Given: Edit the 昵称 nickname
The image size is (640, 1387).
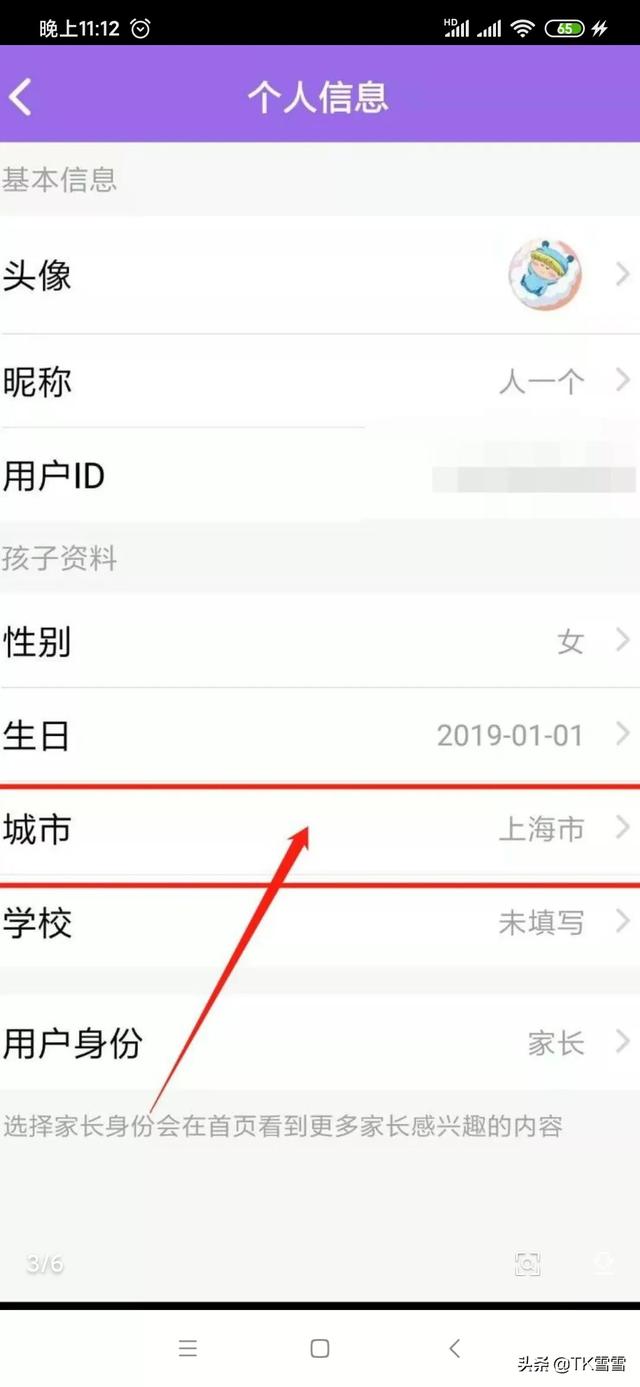Looking at the screenshot, I should click(320, 381).
